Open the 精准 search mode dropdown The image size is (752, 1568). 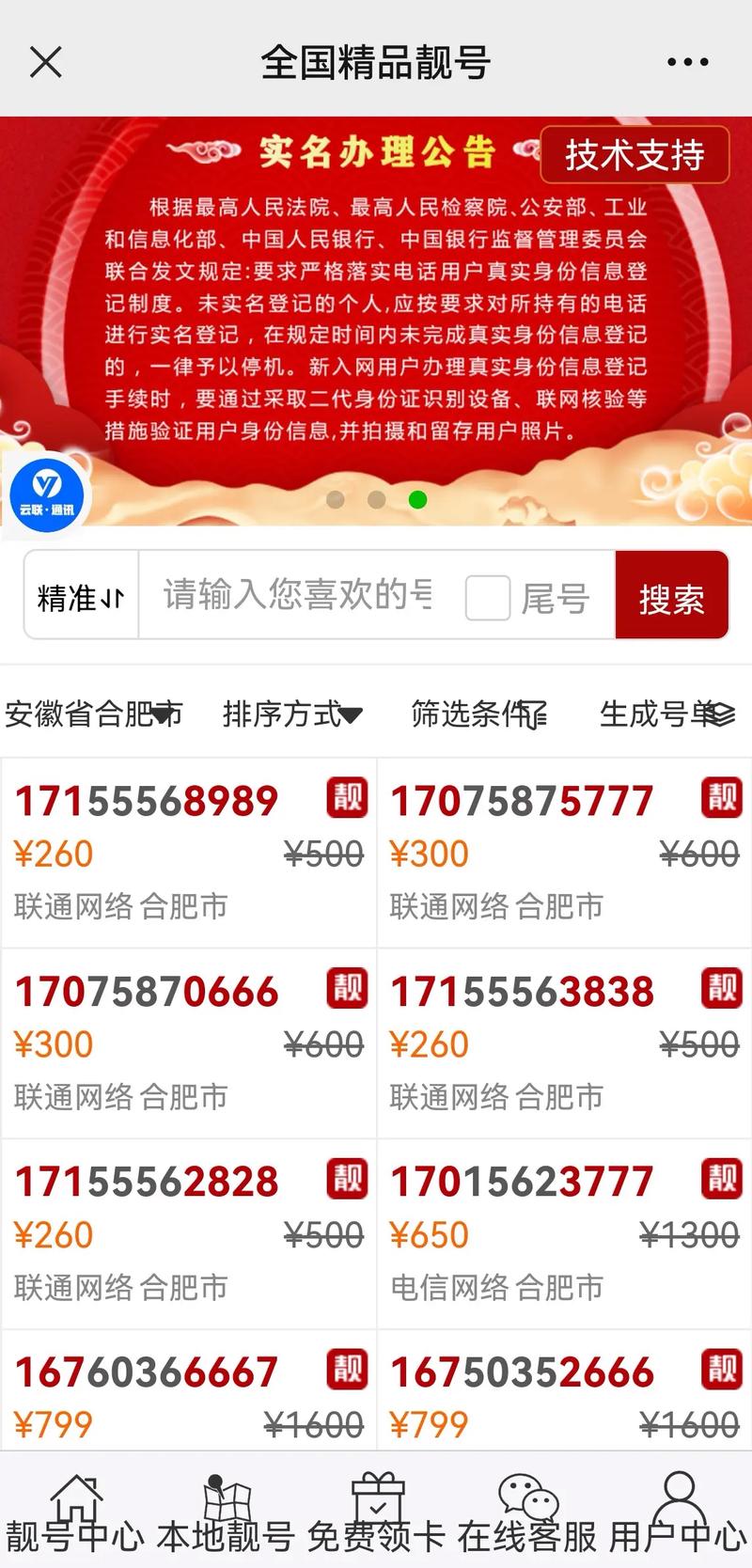(x=81, y=596)
